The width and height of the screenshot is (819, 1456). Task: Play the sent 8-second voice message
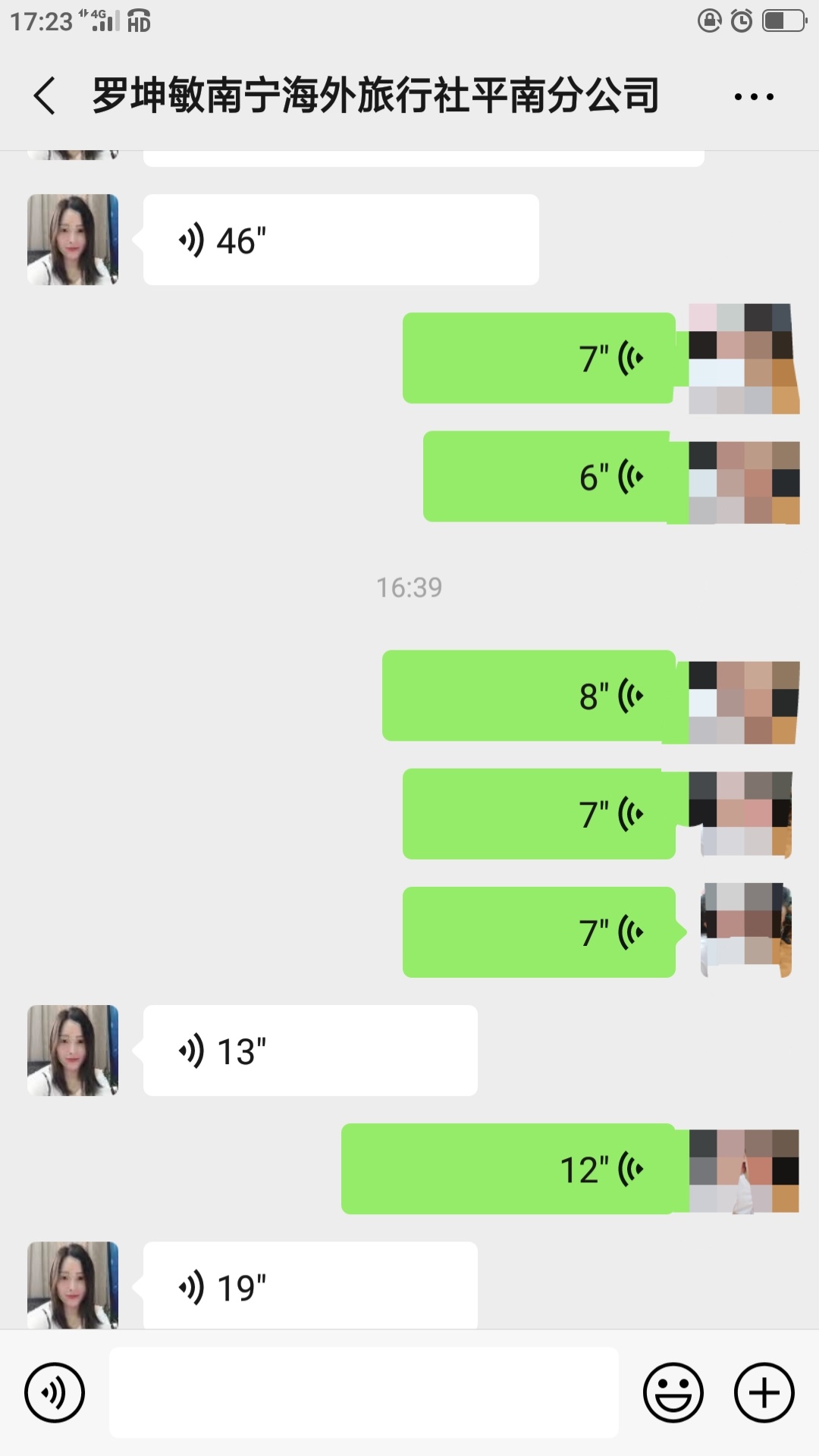(x=529, y=696)
